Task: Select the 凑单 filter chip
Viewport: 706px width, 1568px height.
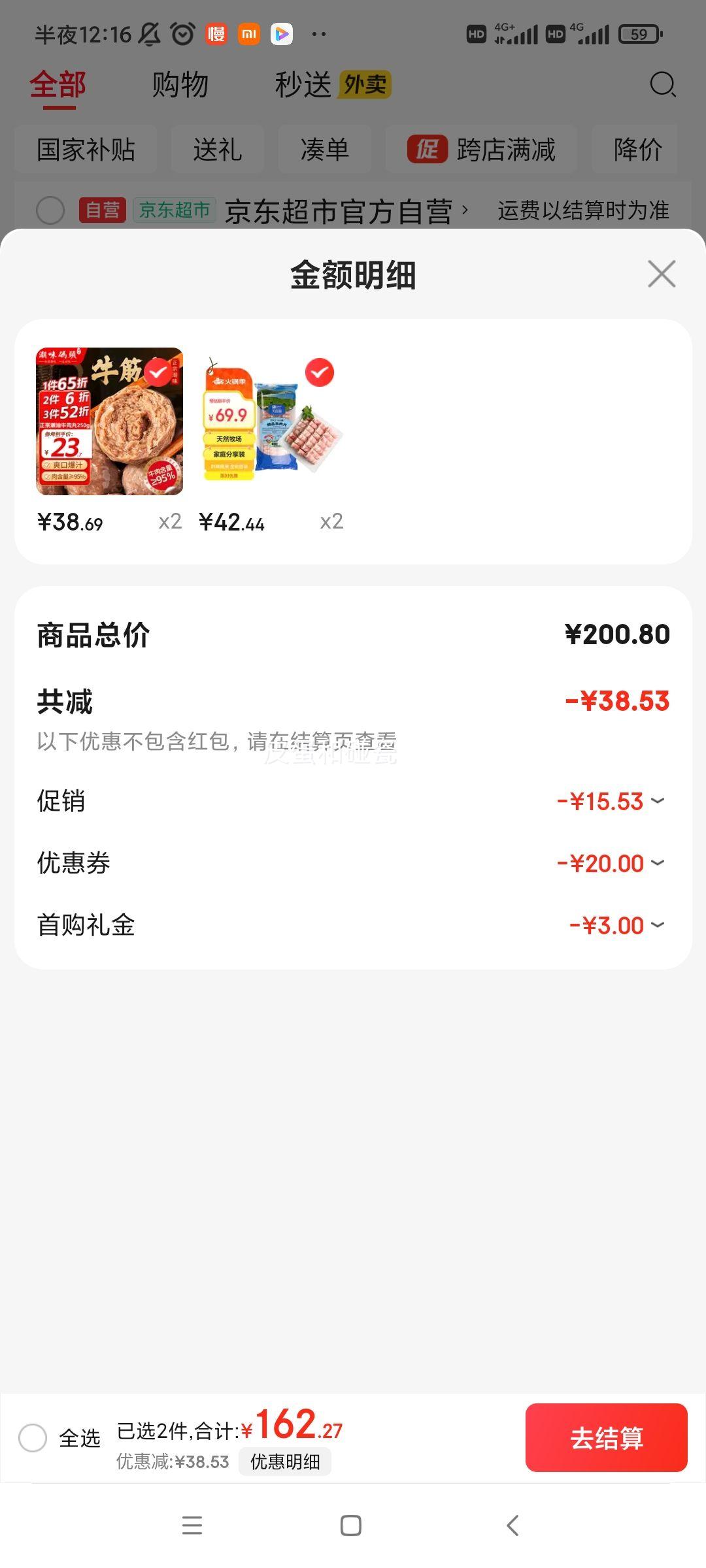Action: [x=324, y=150]
